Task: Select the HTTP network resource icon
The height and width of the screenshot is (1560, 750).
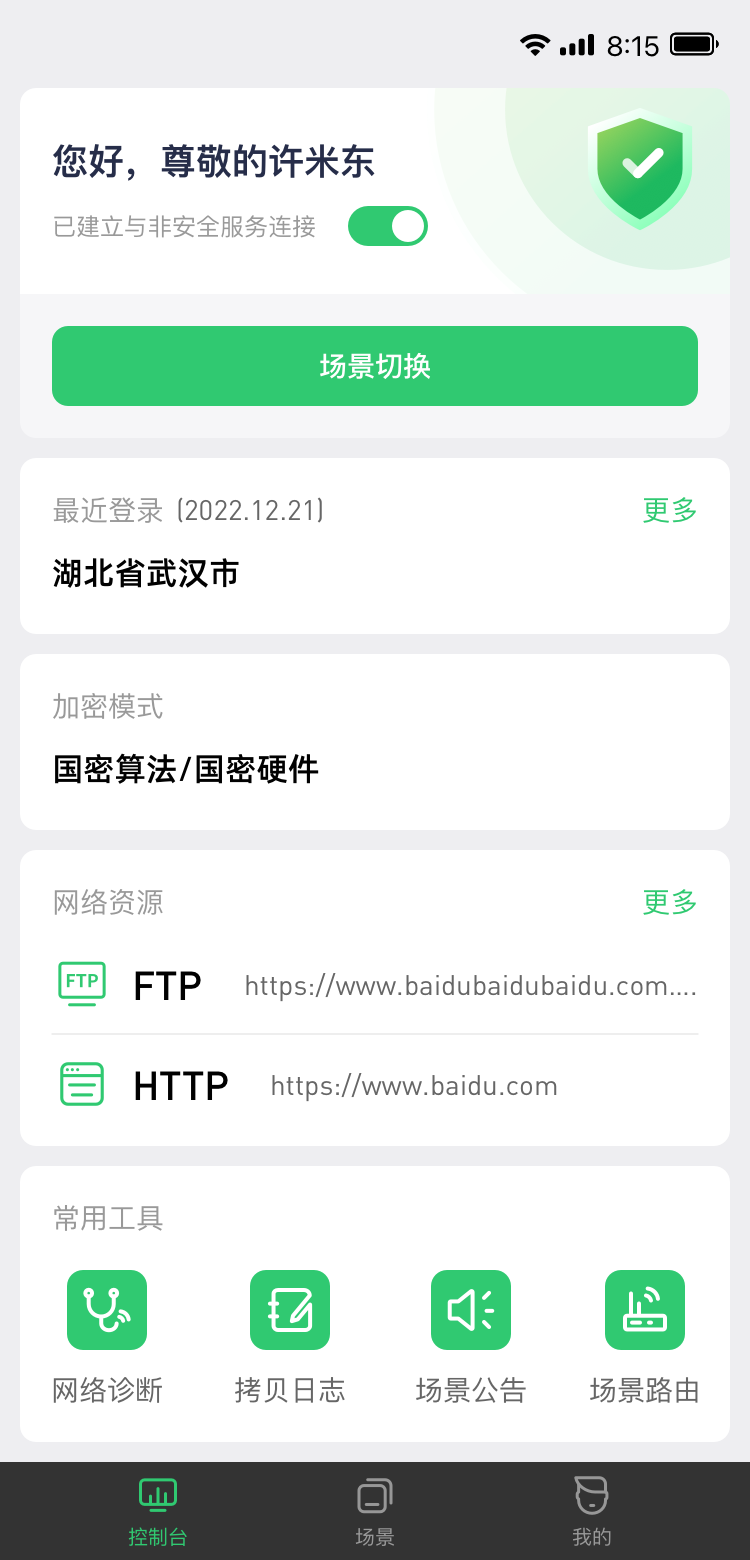Action: (x=80, y=1083)
